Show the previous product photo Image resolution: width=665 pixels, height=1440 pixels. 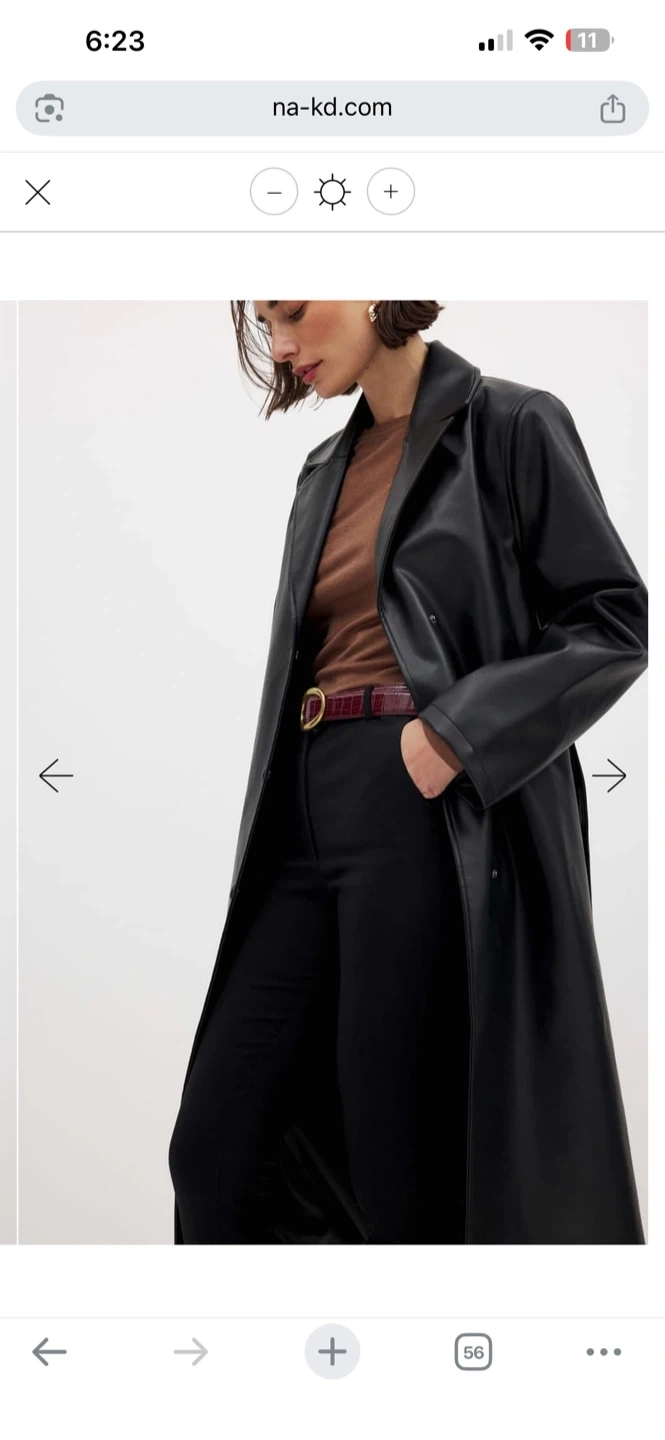[56, 775]
